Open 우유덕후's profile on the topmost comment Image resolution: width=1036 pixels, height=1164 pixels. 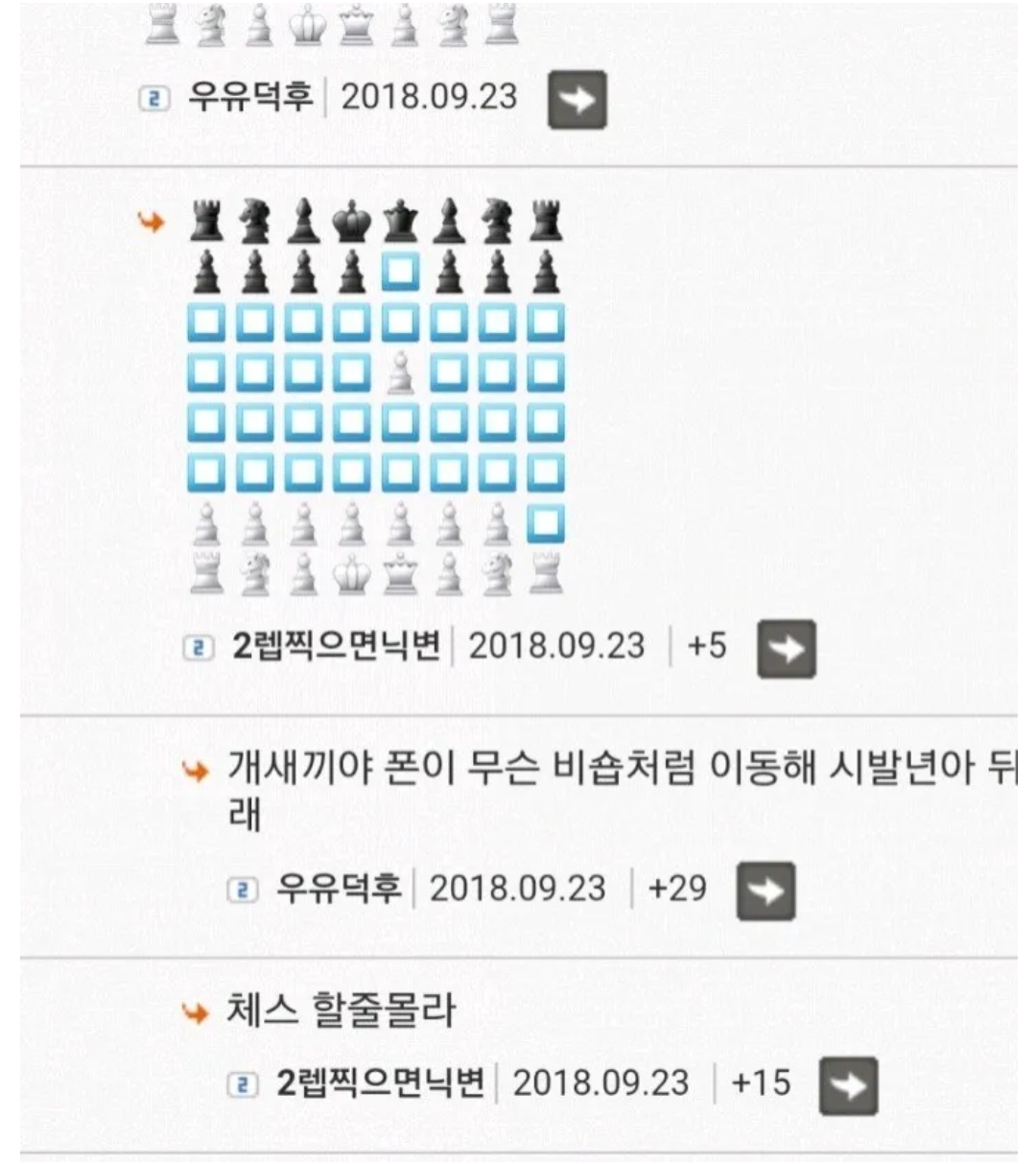point(250,97)
